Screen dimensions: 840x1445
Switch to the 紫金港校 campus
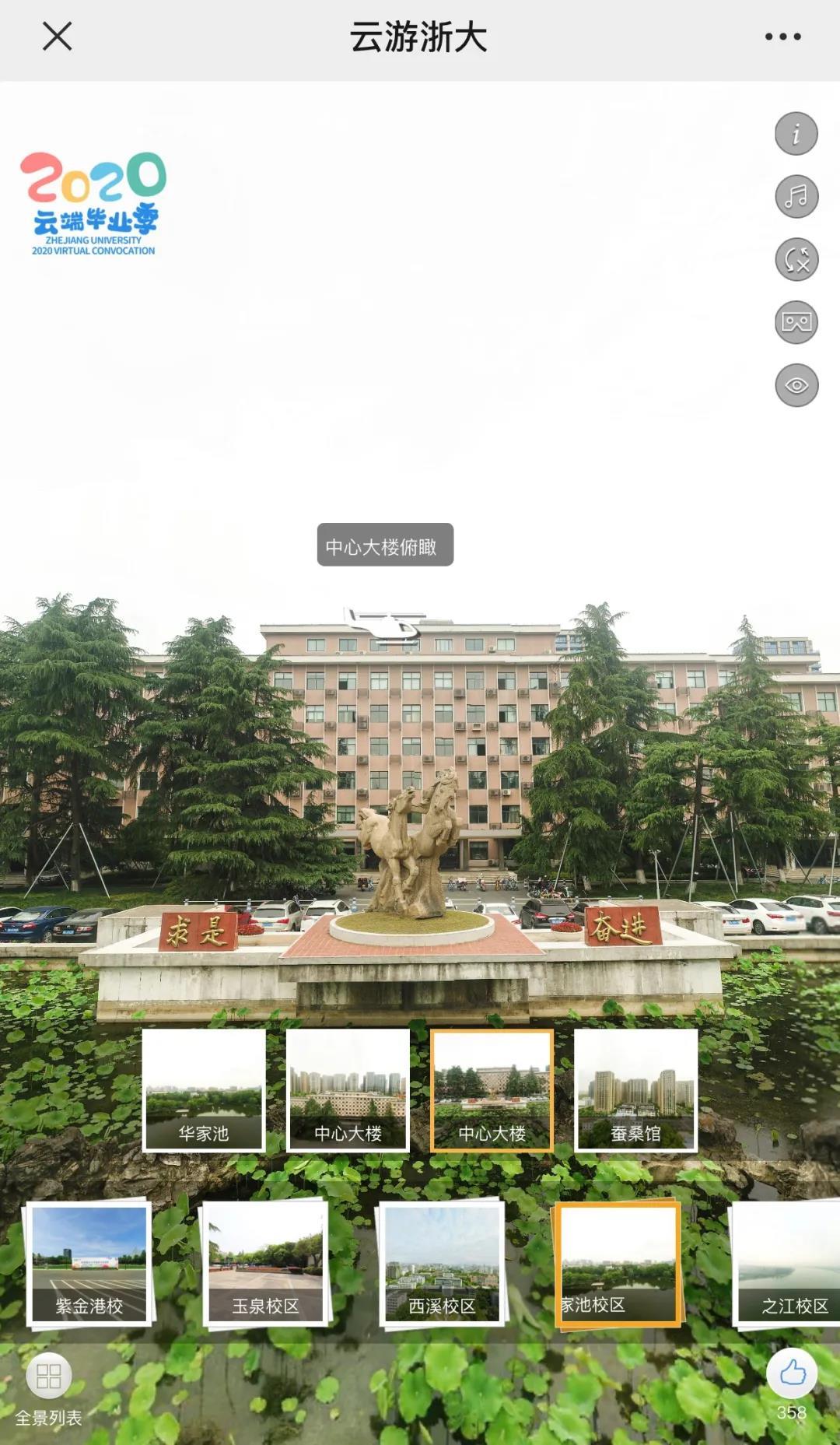click(89, 1264)
